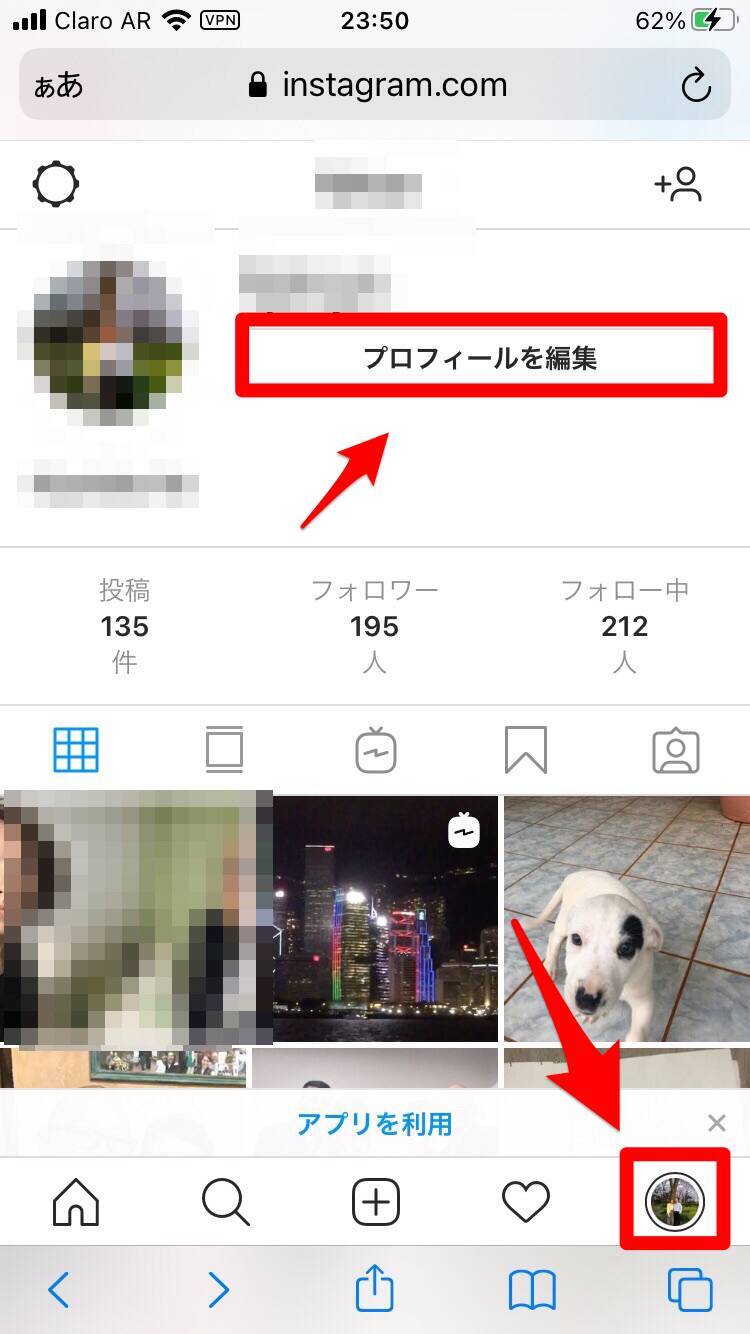The height and width of the screenshot is (1334, 750).
Task: Tap the アプリを利用 link
Action: [374, 1124]
